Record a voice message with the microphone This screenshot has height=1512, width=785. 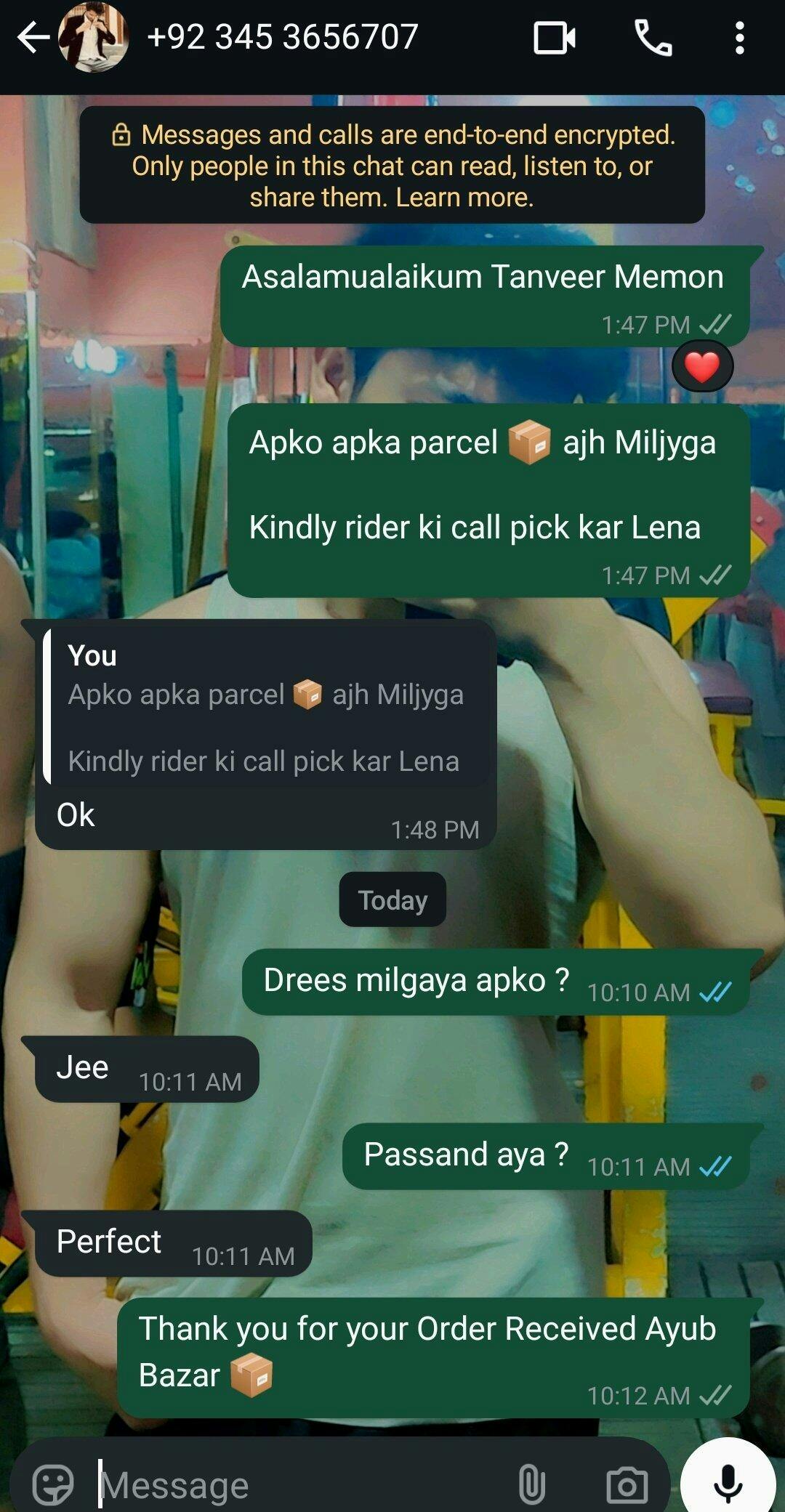728,1480
